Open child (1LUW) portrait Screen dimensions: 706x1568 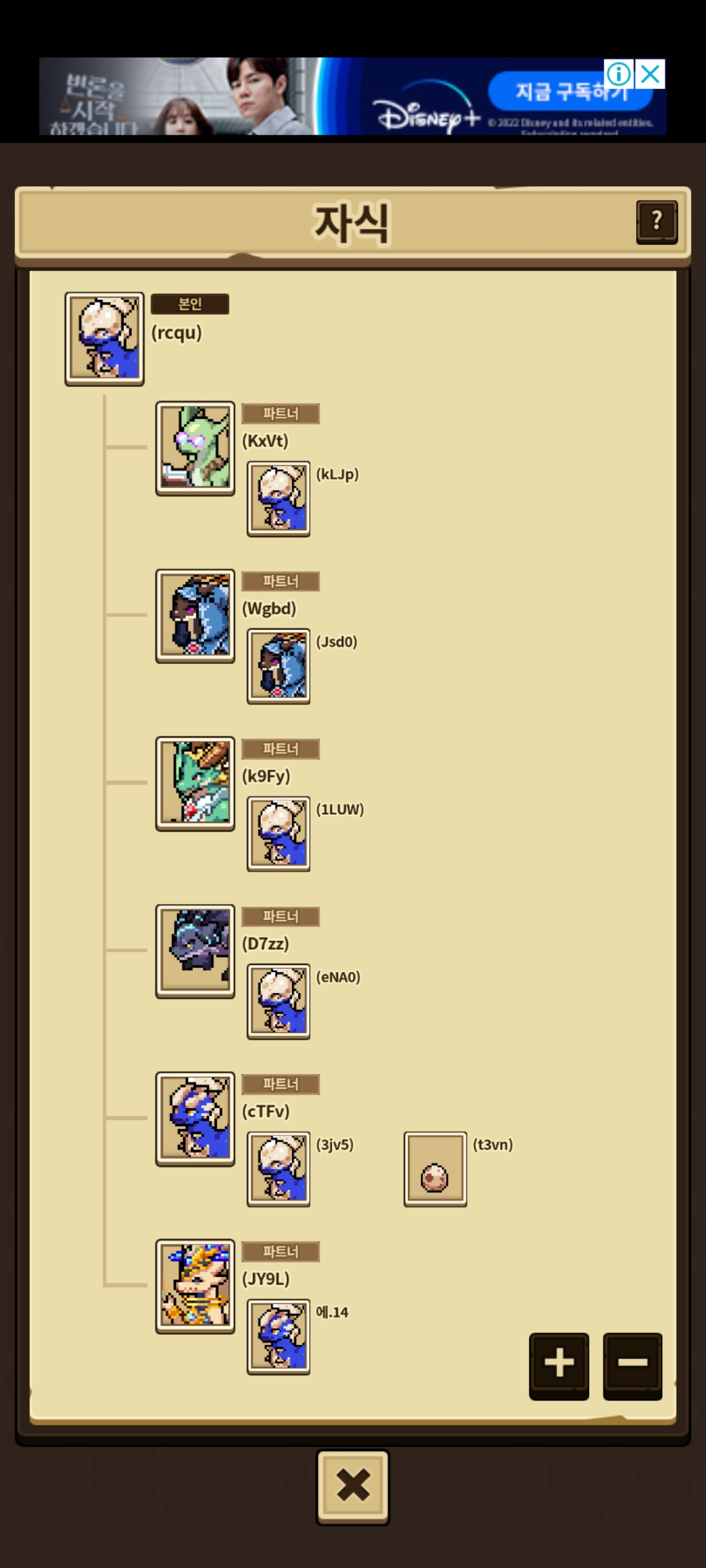click(278, 834)
